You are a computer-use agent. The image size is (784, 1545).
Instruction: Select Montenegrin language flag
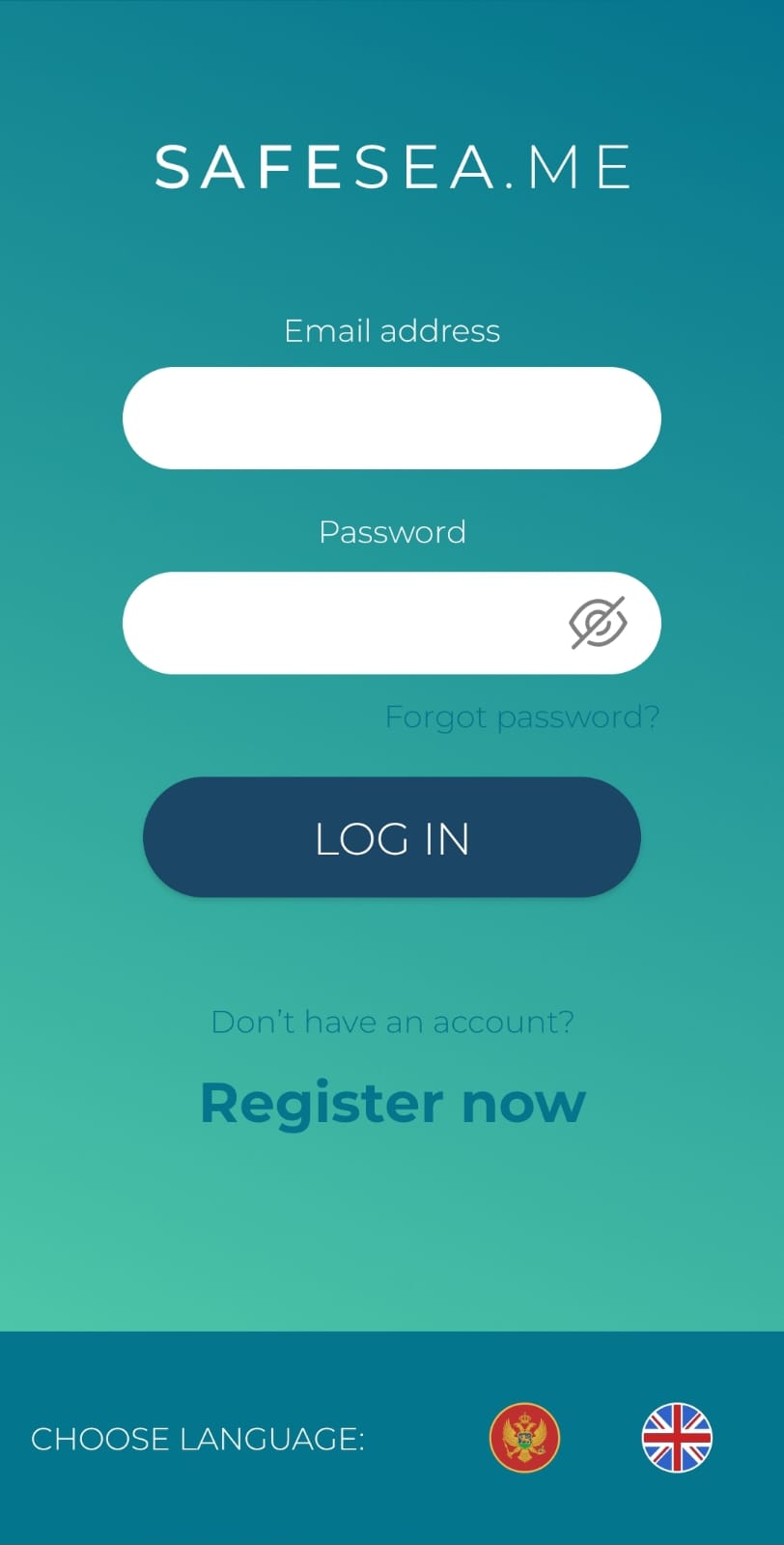point(524,1438)
